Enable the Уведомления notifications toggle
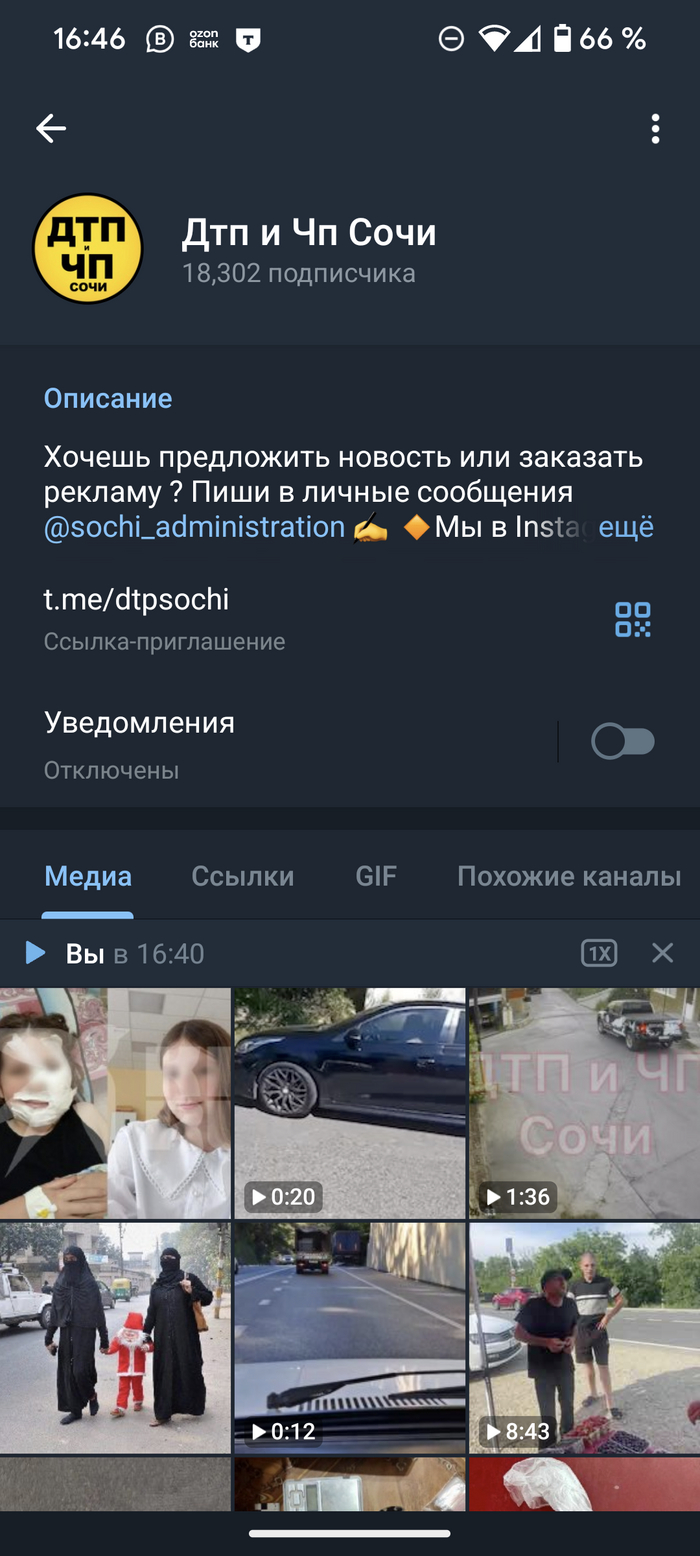Viewport: 700px width, 1556px height. pos(622,742)
